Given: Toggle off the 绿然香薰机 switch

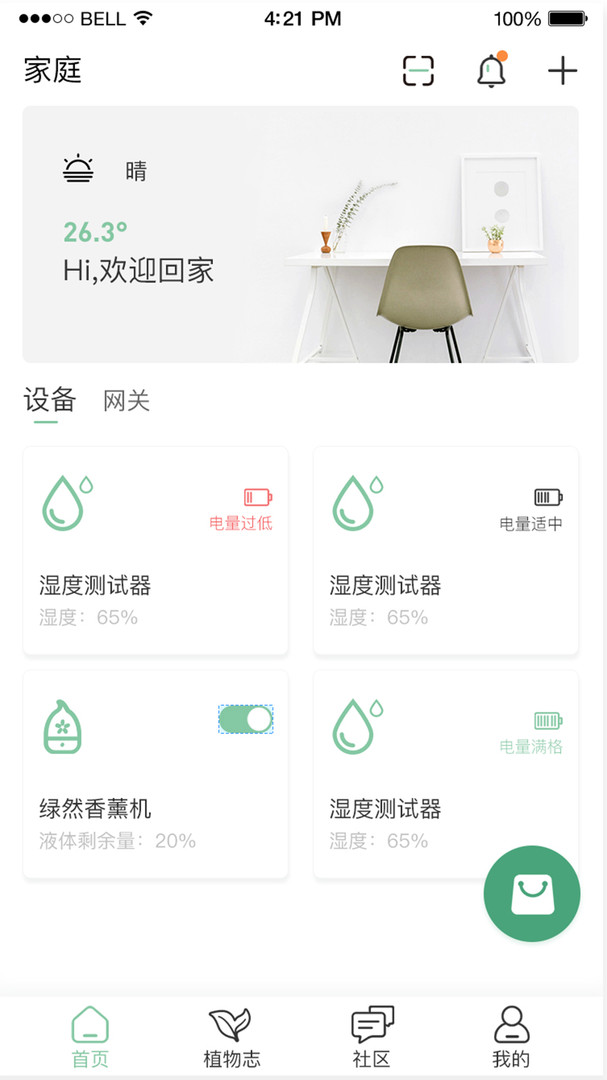Looking at the screenshot, I should click(246, 719).
